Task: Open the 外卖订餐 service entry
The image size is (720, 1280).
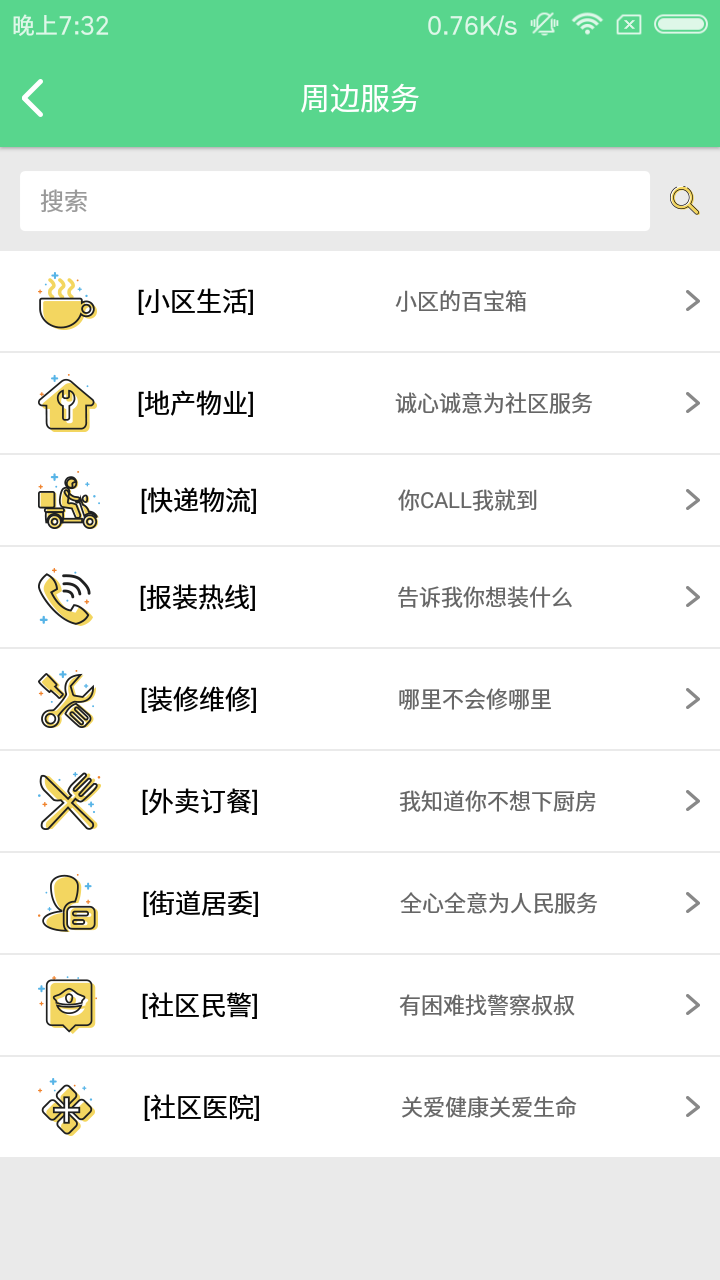Action: pos(360,800)
